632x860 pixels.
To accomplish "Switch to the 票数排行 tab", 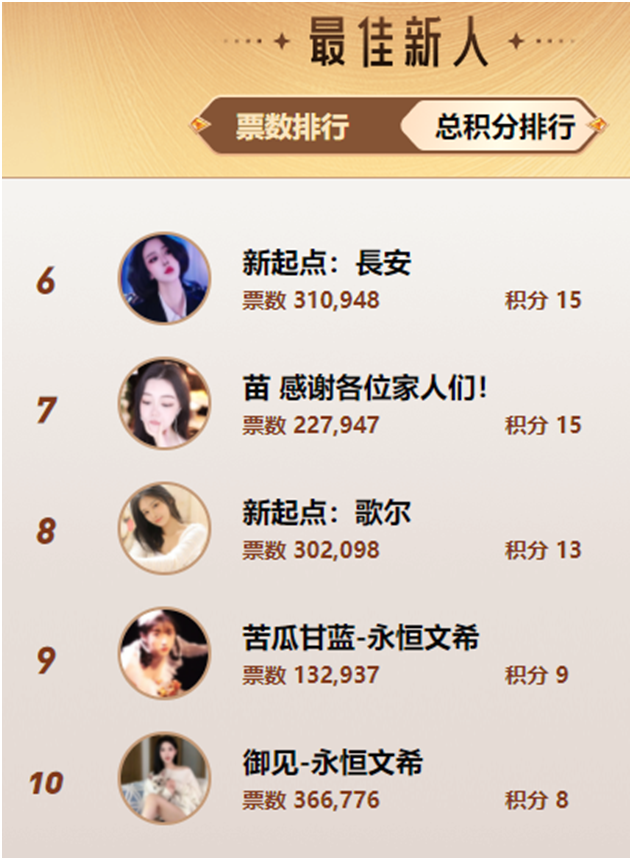I will pos(292,127).
